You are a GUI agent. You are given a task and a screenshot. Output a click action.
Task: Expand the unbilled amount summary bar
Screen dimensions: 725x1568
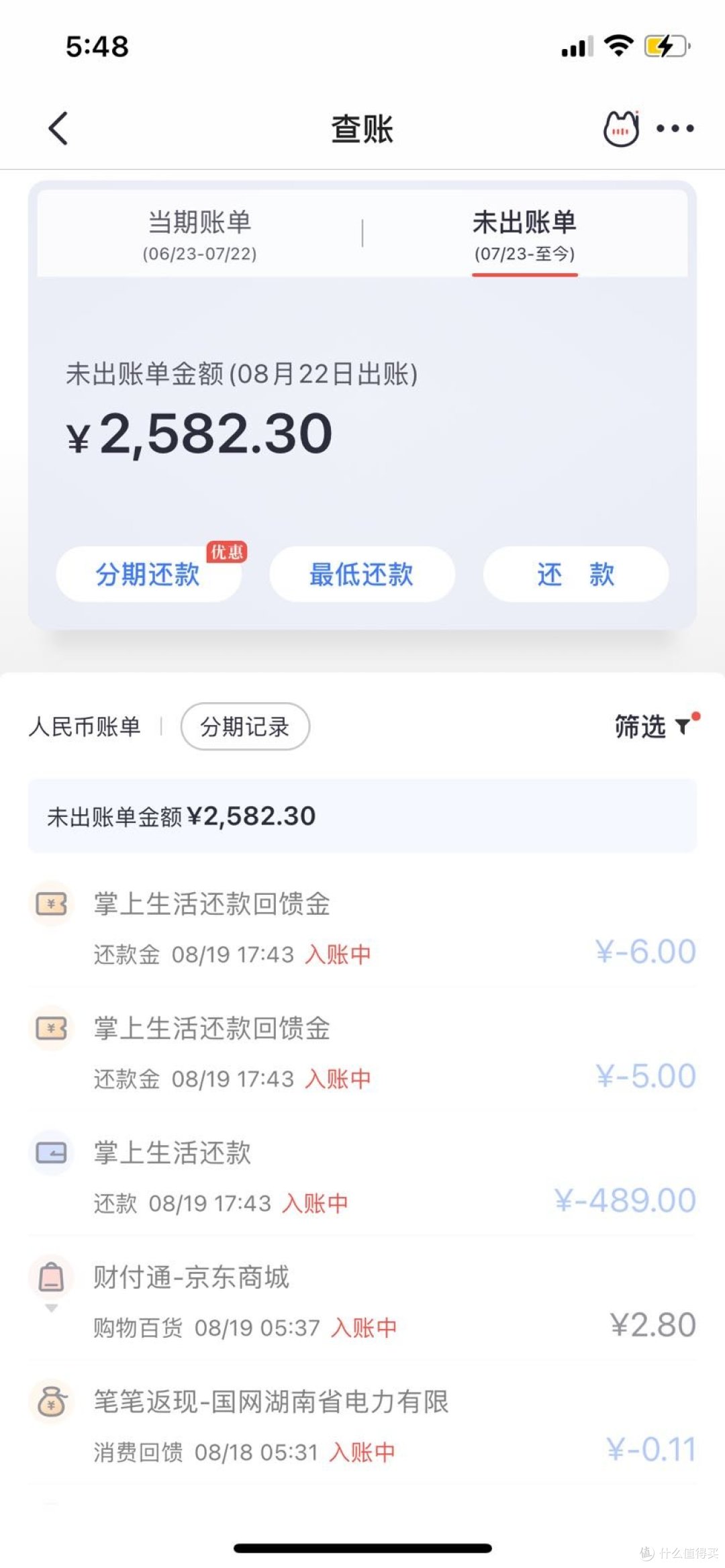point(362,816)
